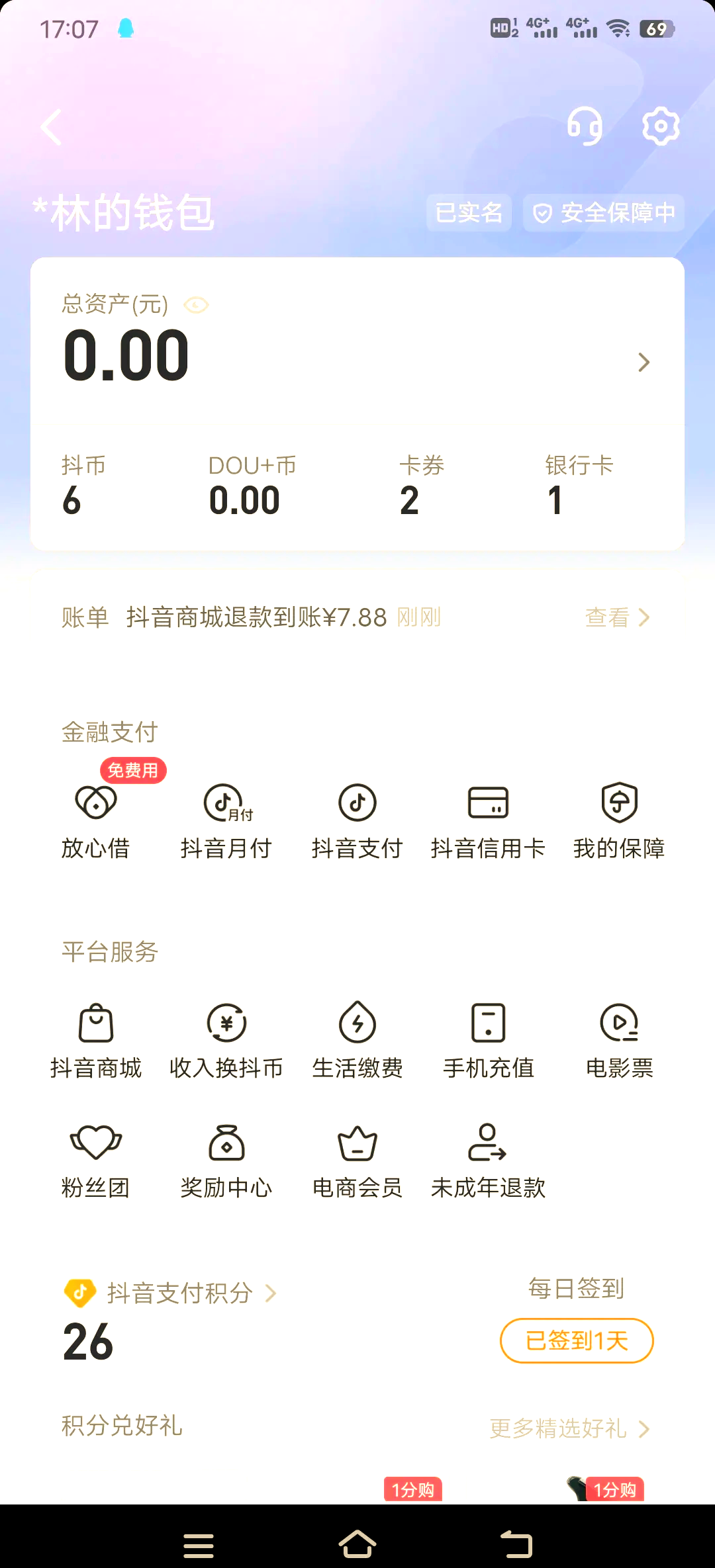This screenshot has width=715, height=1568.
Task: Select 生活缴费 utilities payment
Action: [358, 1040]
